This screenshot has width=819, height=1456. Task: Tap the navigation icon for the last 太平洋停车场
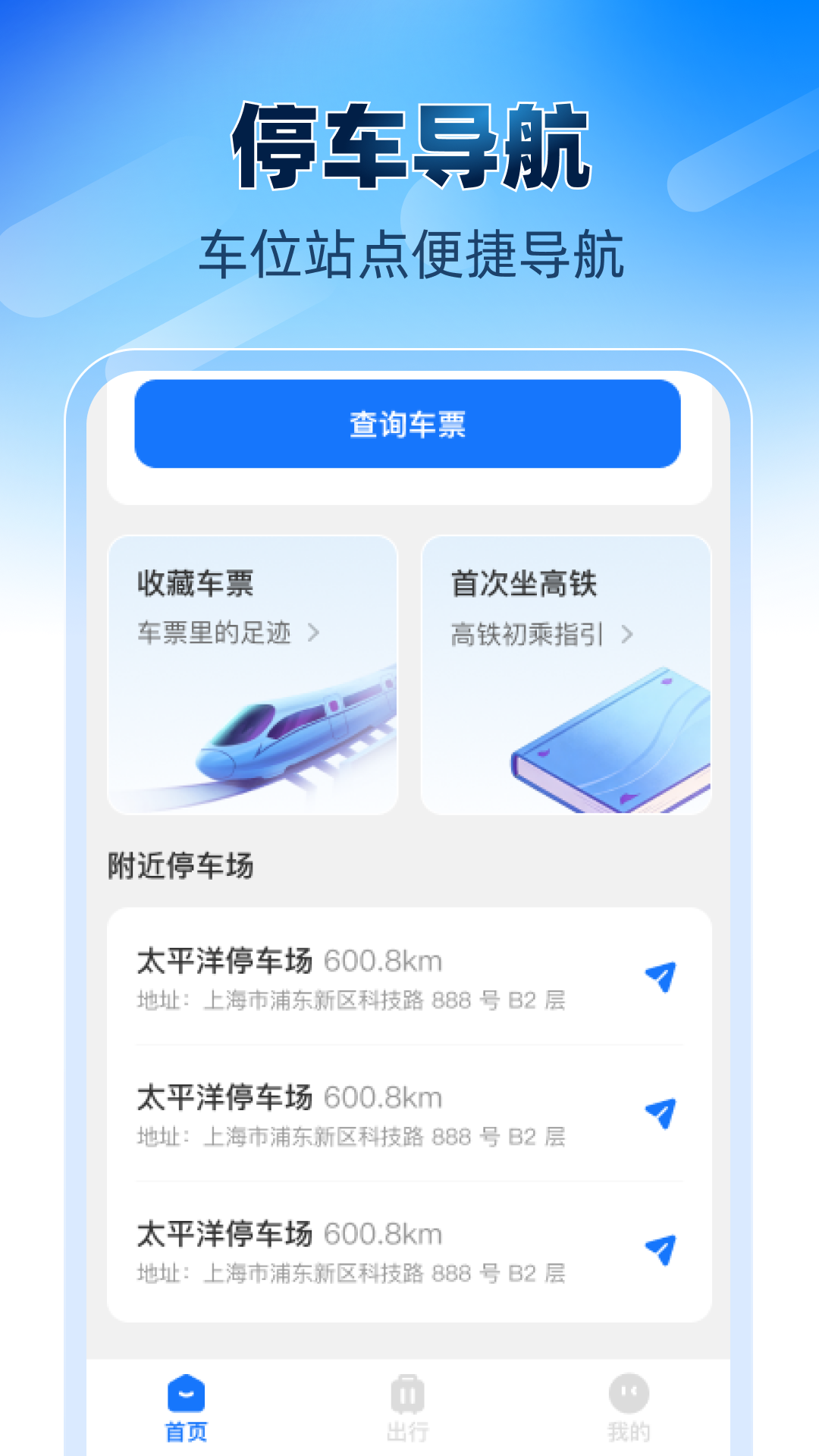click(x=661, y=1249)
